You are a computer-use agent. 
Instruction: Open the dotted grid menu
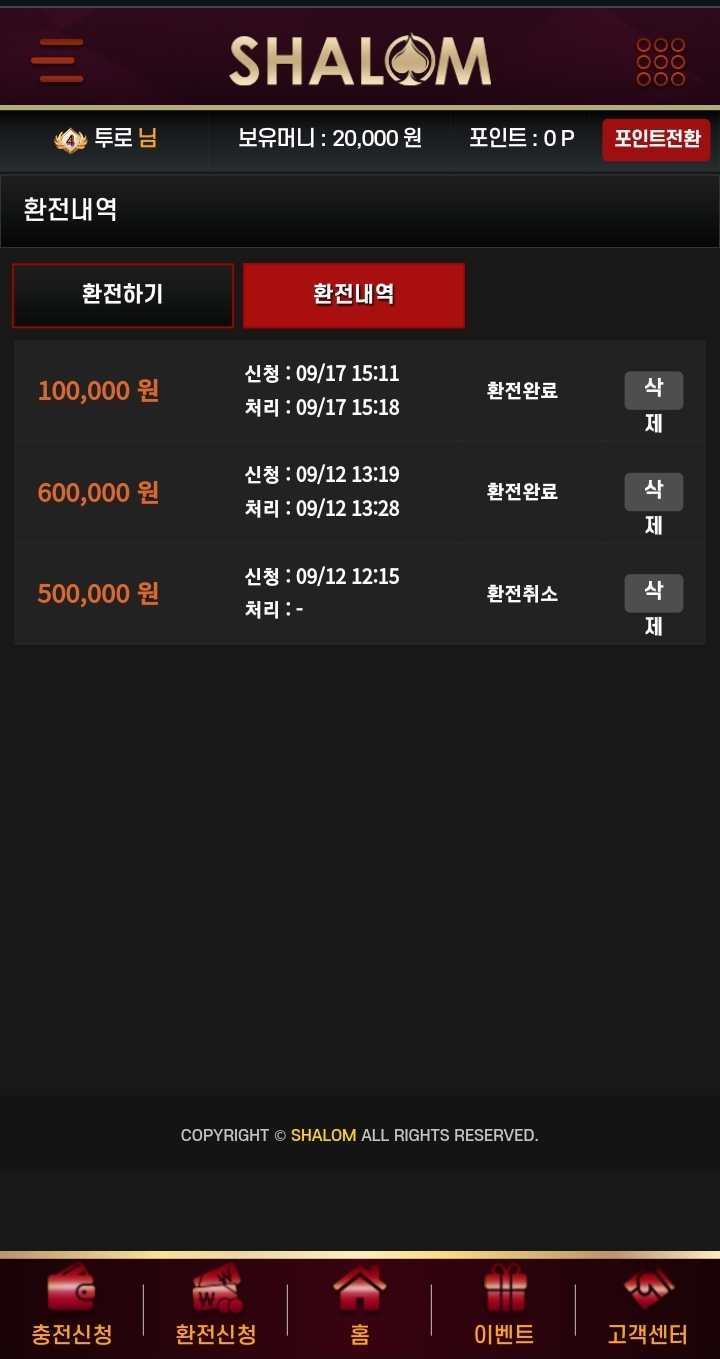point(661,62)
